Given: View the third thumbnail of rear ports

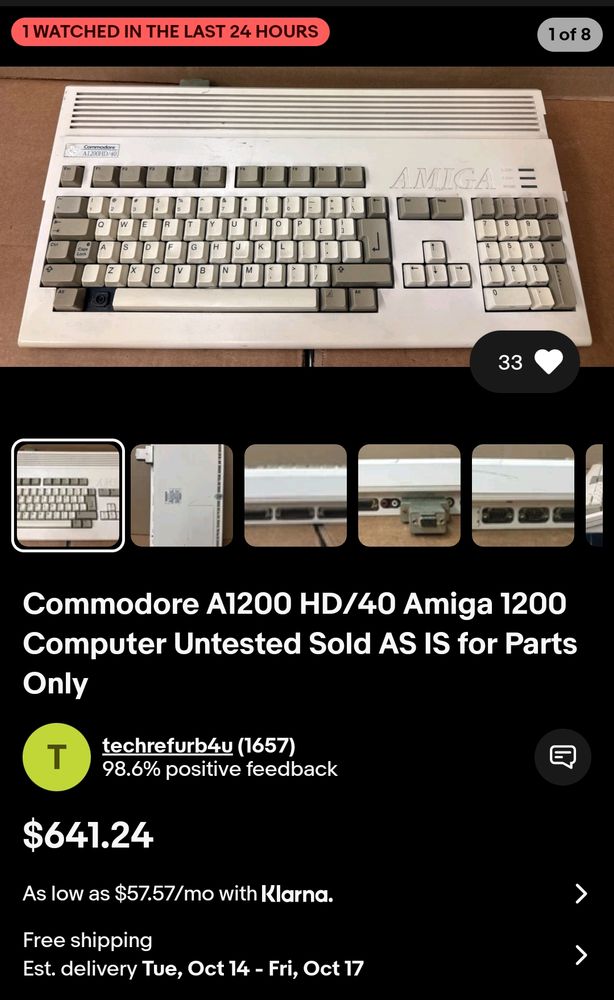Looking at the screenshot, I should click(x=296, y=496).
